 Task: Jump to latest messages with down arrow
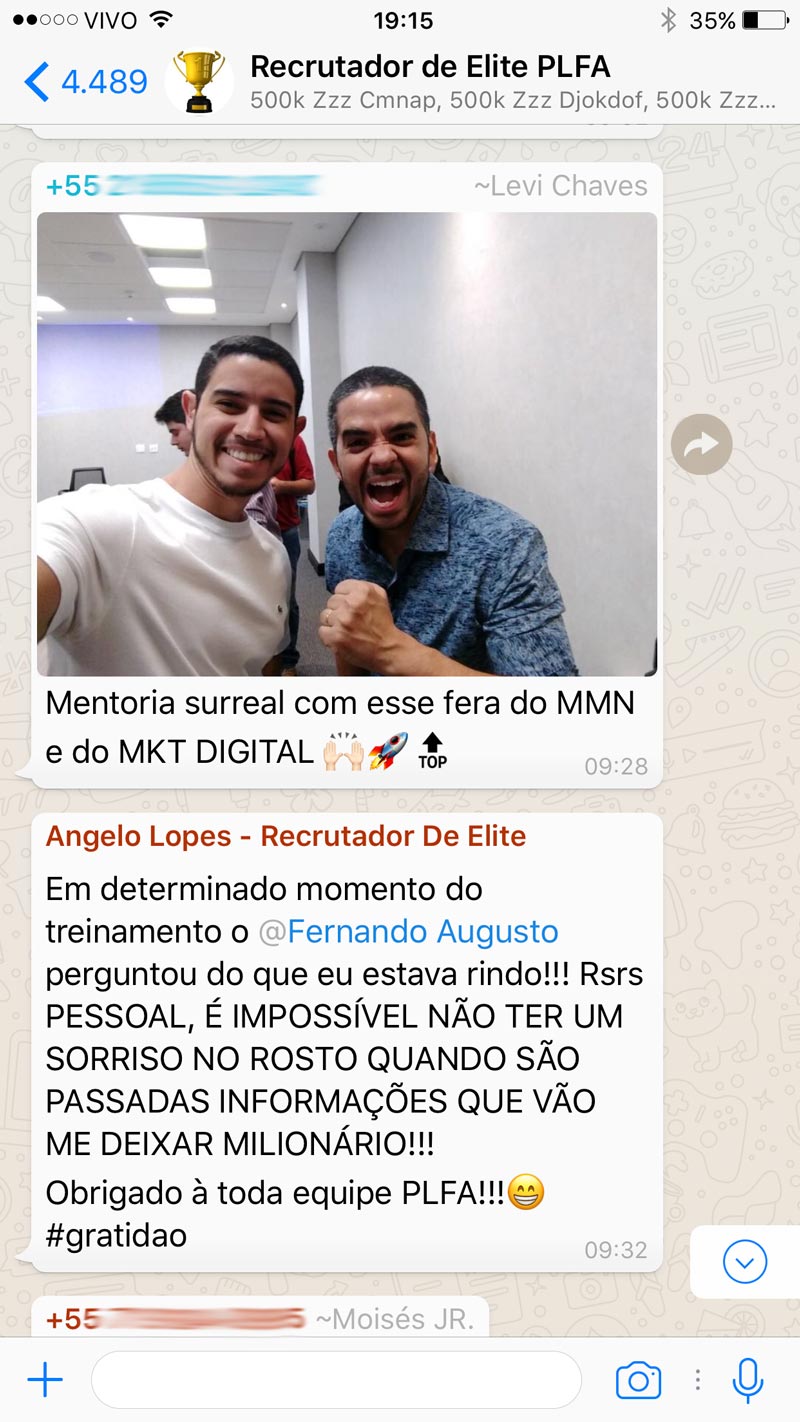(x=744, y=1262)
